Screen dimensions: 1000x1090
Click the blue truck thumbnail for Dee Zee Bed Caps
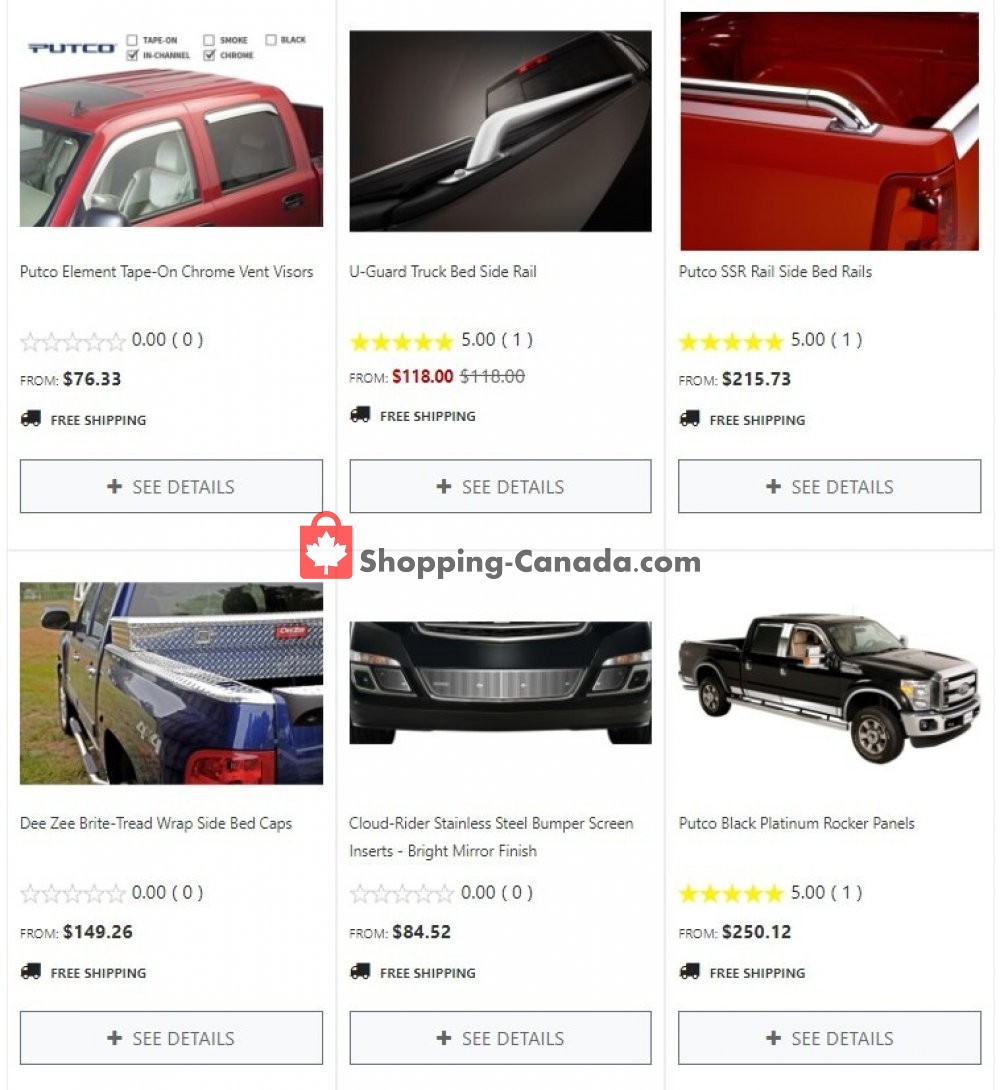click(170, 683)
